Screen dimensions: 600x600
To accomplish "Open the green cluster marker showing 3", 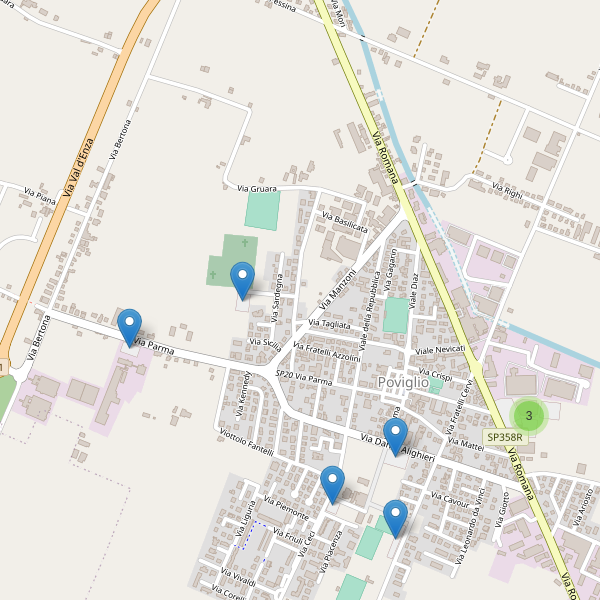I will coord(528,415).
